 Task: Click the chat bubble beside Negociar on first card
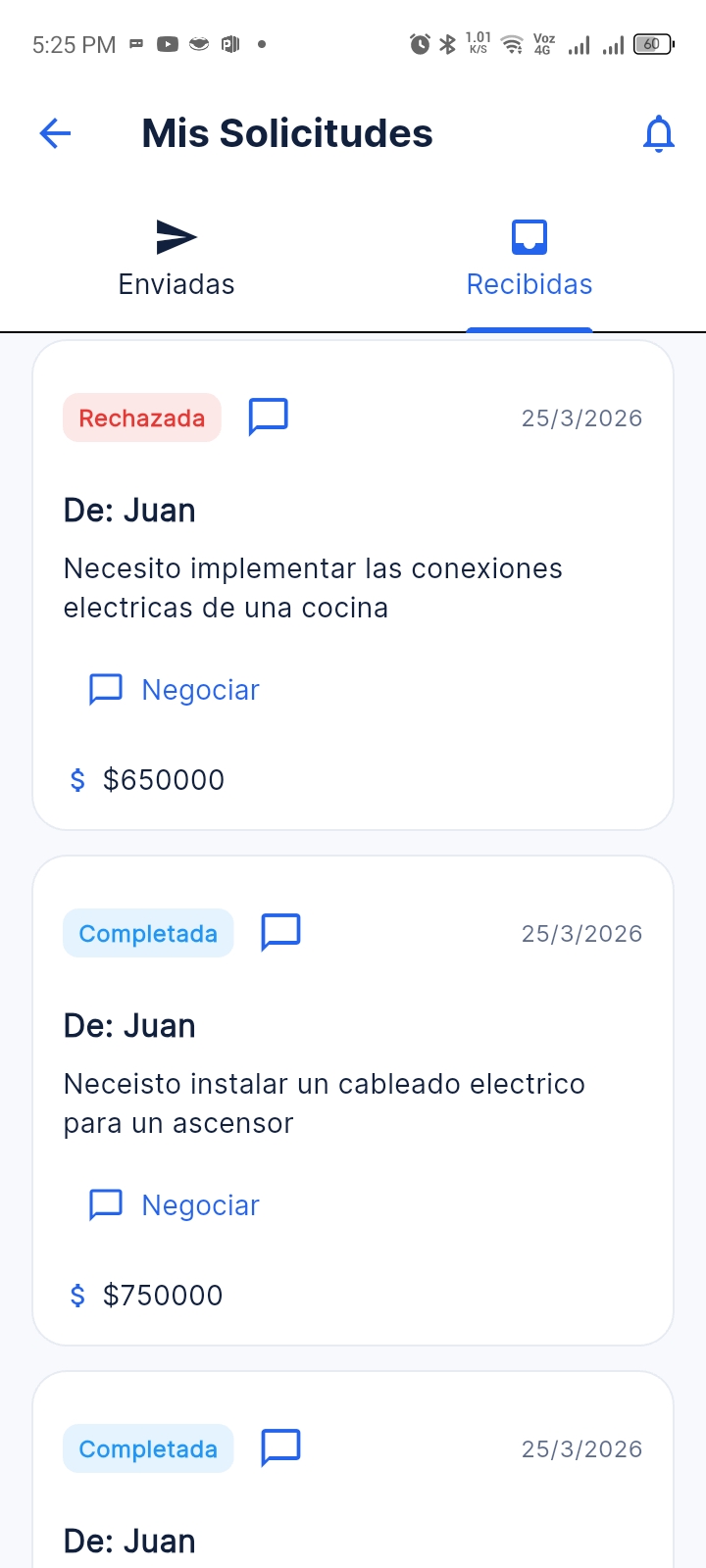[104, 689]
